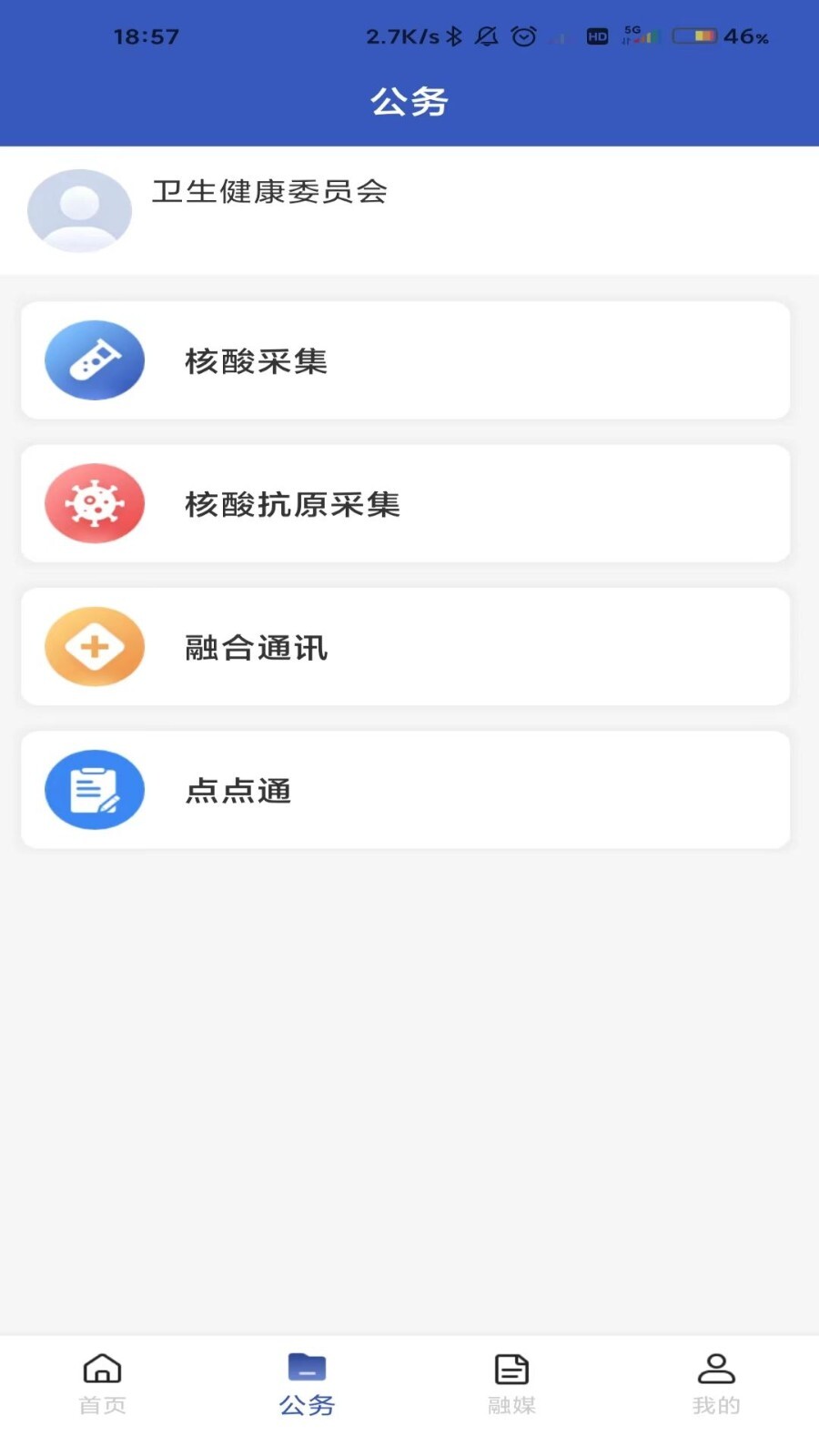Switch to the 首页 tab
The image size is (819, 1456).
pyautogui.click(x=102, y=1406)
